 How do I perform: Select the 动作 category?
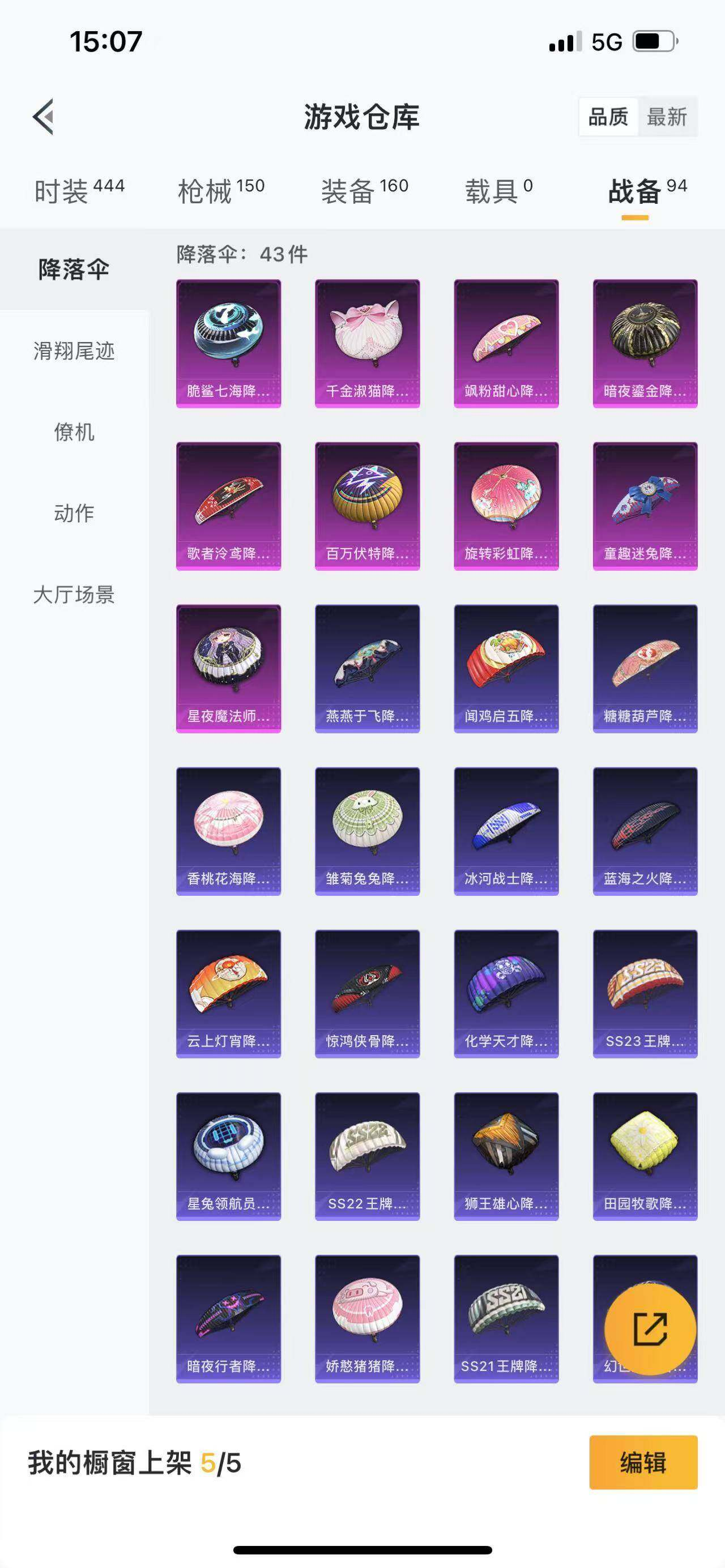[x=74, y=513]
